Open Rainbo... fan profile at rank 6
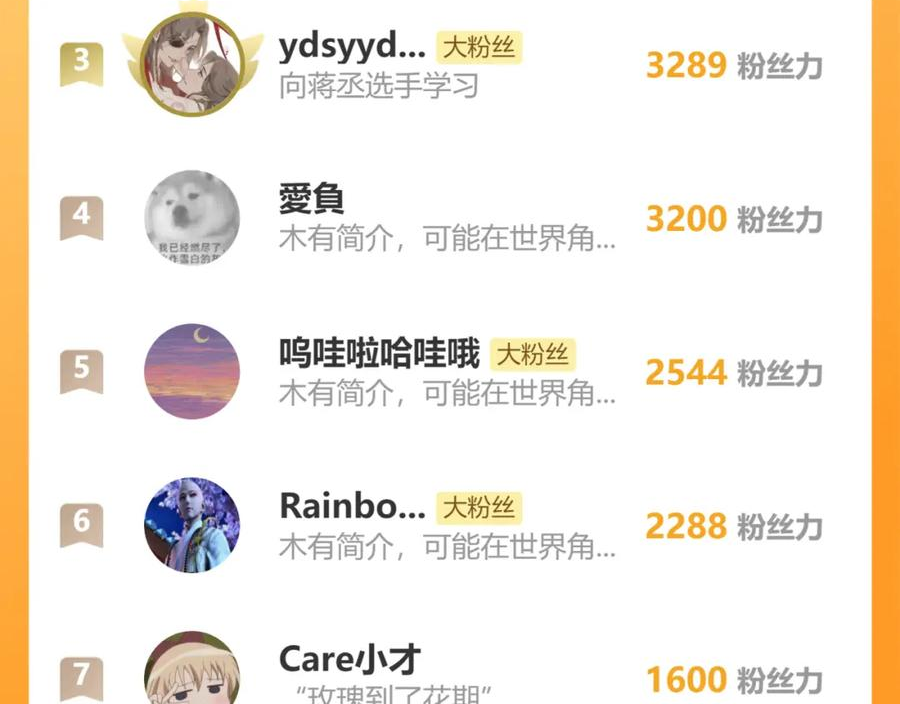 click(352, 507)
